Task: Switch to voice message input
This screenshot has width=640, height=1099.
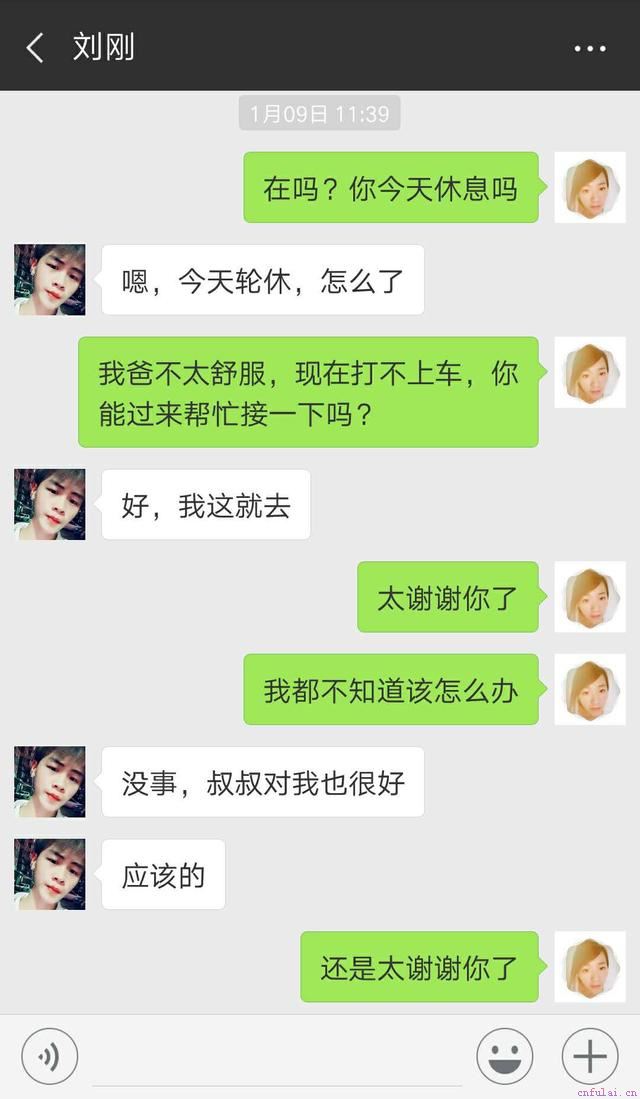Action: 49,1056
